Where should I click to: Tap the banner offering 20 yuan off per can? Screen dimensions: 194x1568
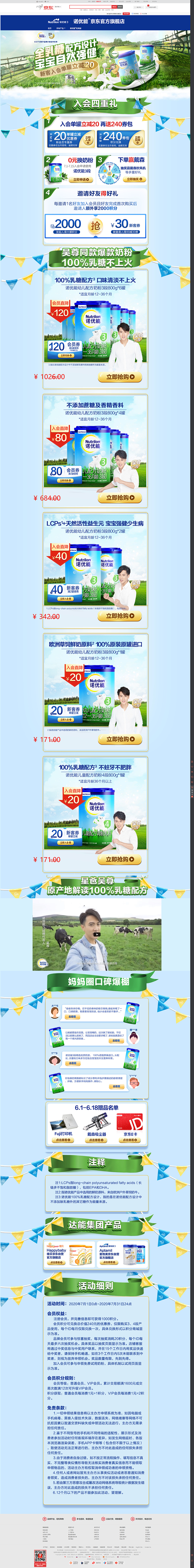tap(97, 58)
